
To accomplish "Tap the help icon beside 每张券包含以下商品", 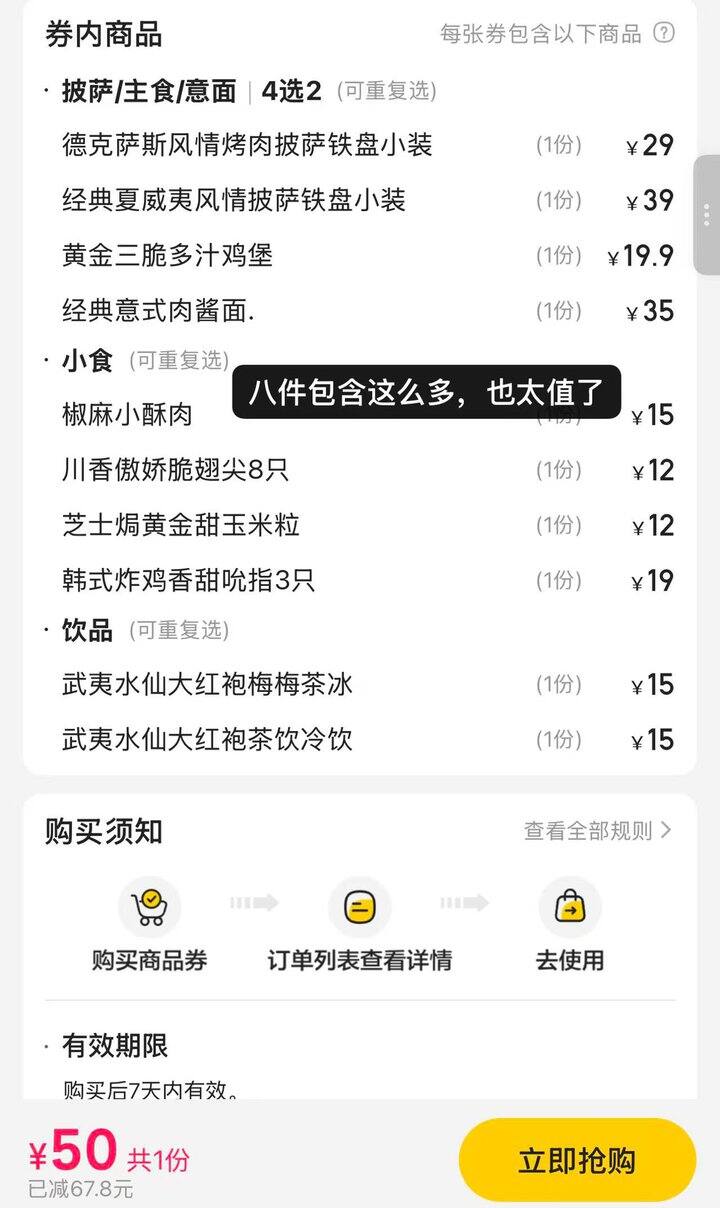I will click(664, 33).
